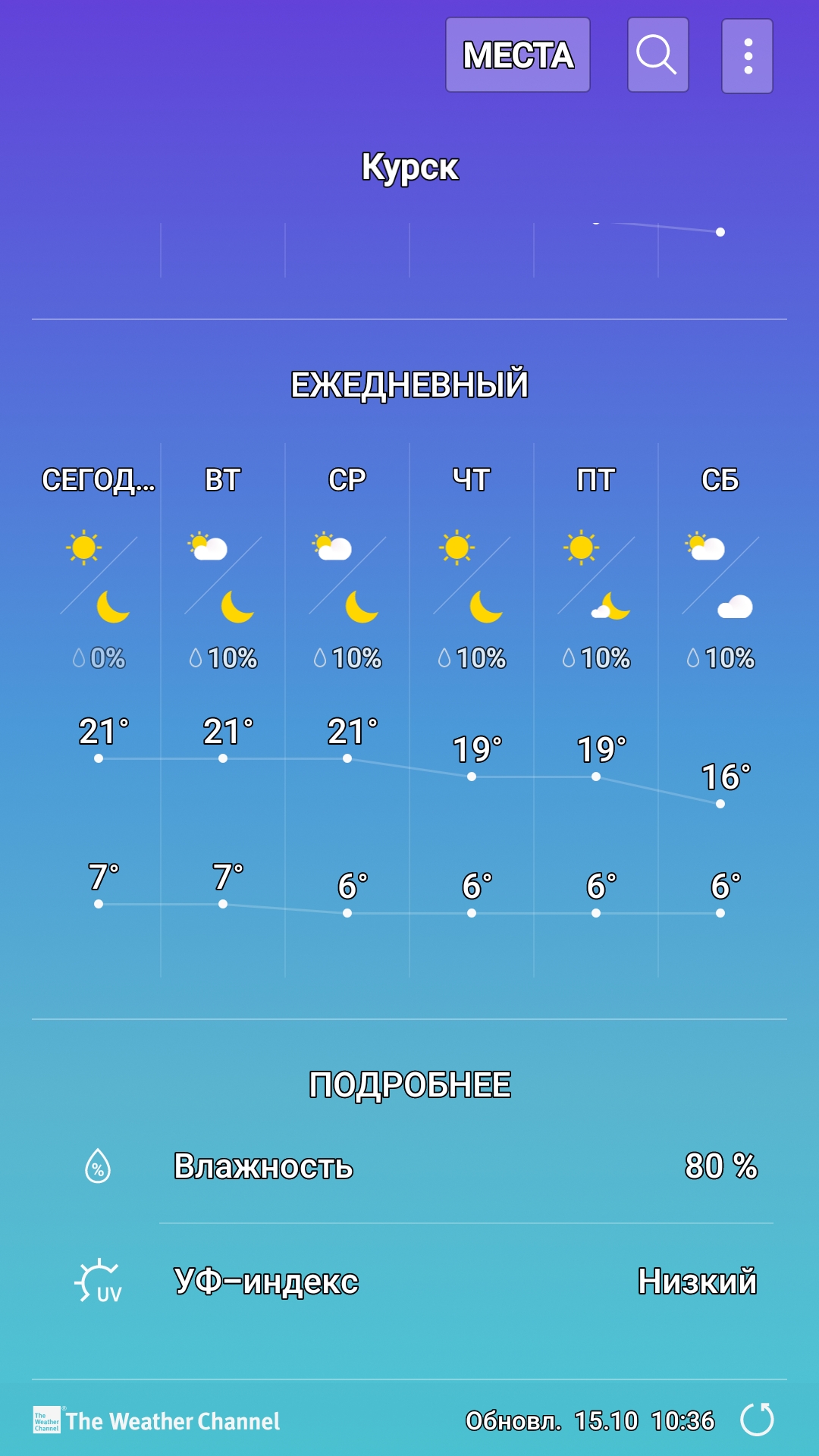
Task: Open The Weather Channel link
Action: [157, 1420]
